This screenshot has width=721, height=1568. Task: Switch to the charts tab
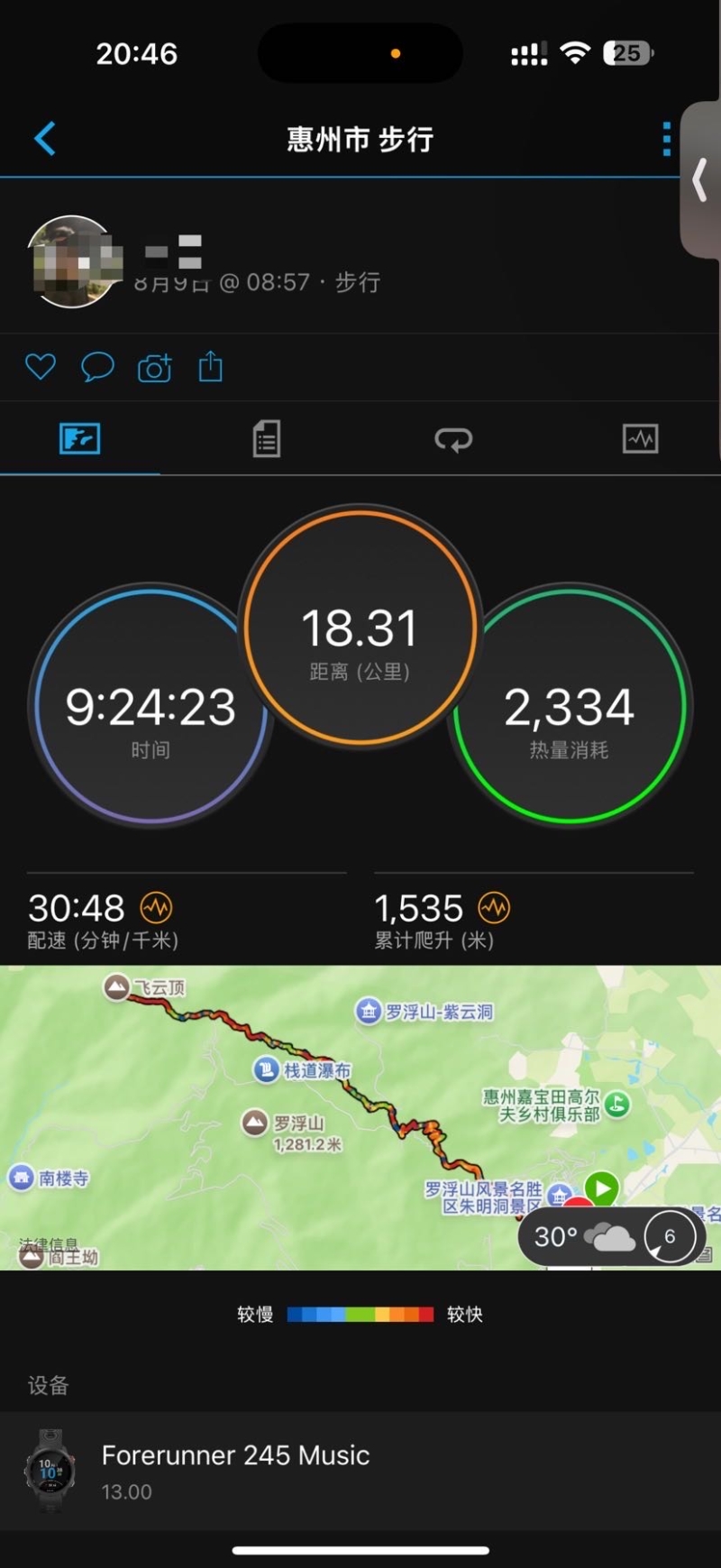(640, 439)
